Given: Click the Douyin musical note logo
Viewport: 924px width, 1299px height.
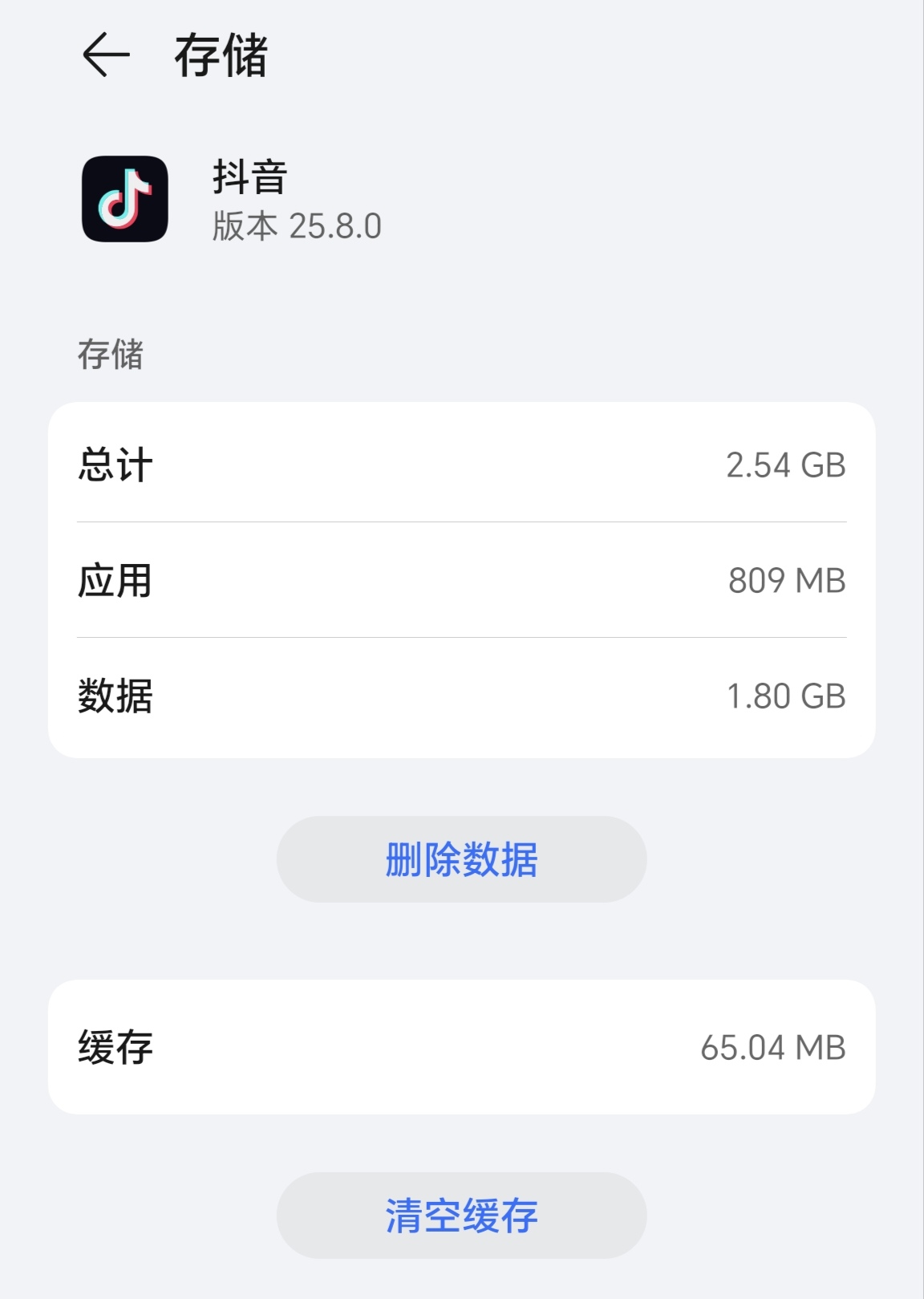Looking at the screenshot, I should click(125, 201).
